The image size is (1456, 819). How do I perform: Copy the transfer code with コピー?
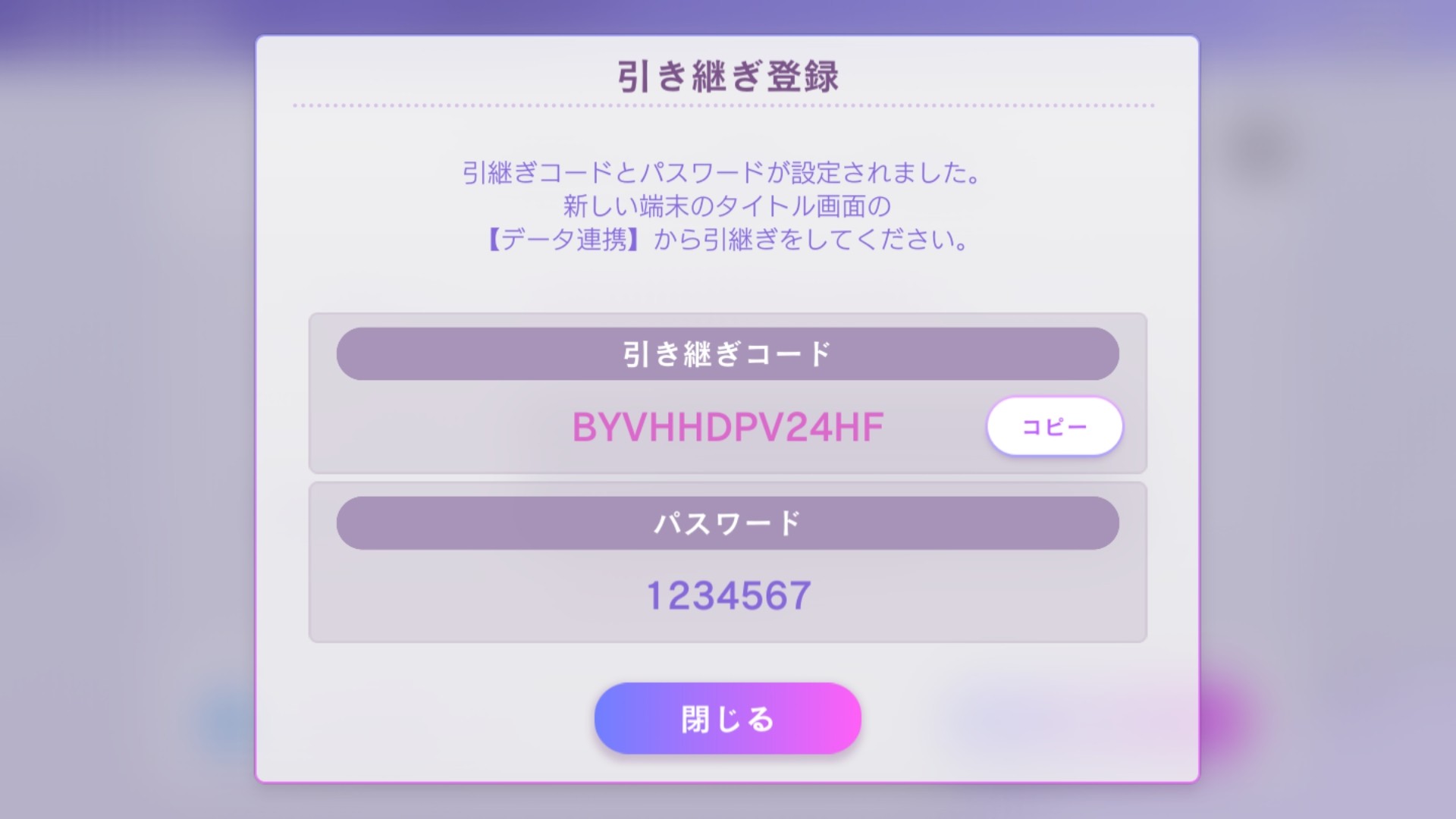1054,427
